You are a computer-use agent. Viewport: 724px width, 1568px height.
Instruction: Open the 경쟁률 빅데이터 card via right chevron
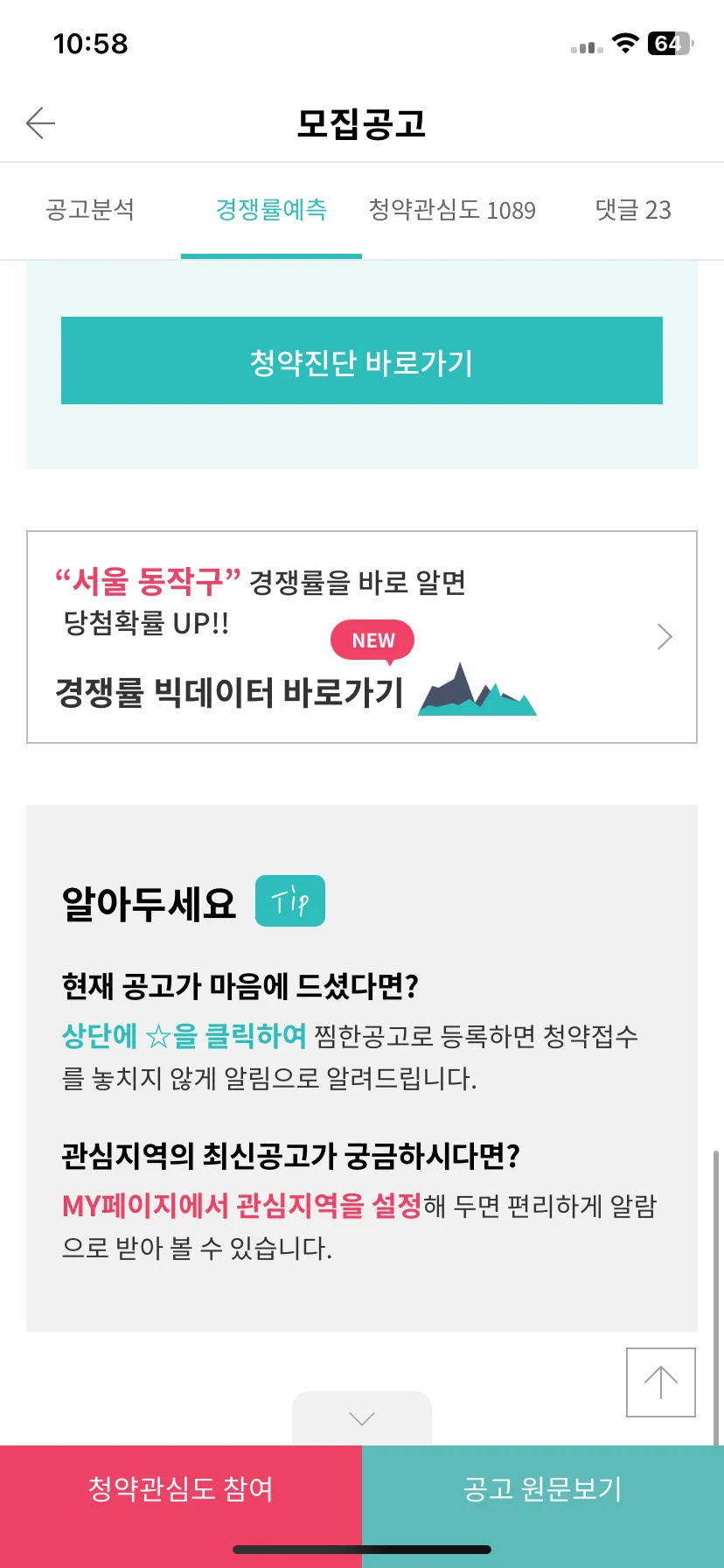(x=664, y=636)
